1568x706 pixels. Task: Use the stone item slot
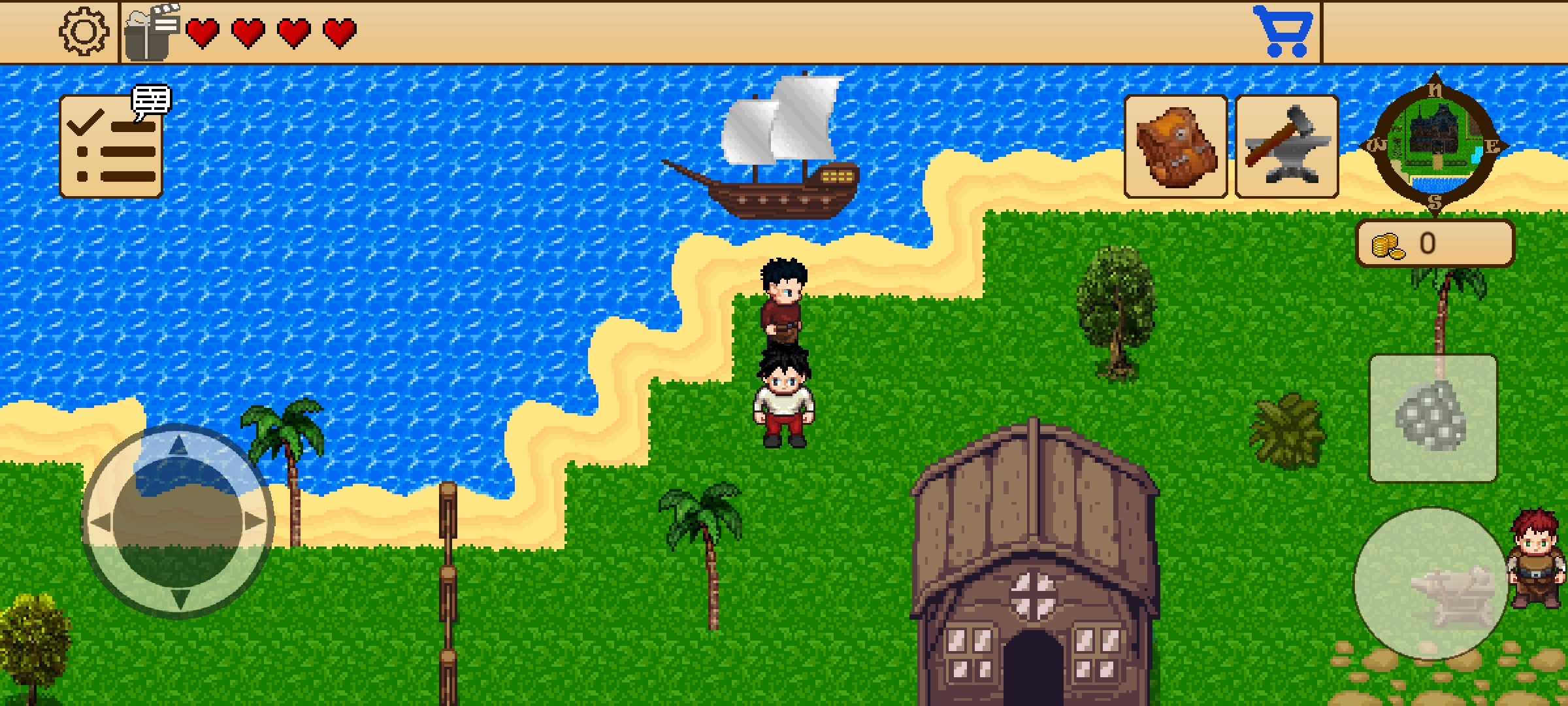[1433, 418]
